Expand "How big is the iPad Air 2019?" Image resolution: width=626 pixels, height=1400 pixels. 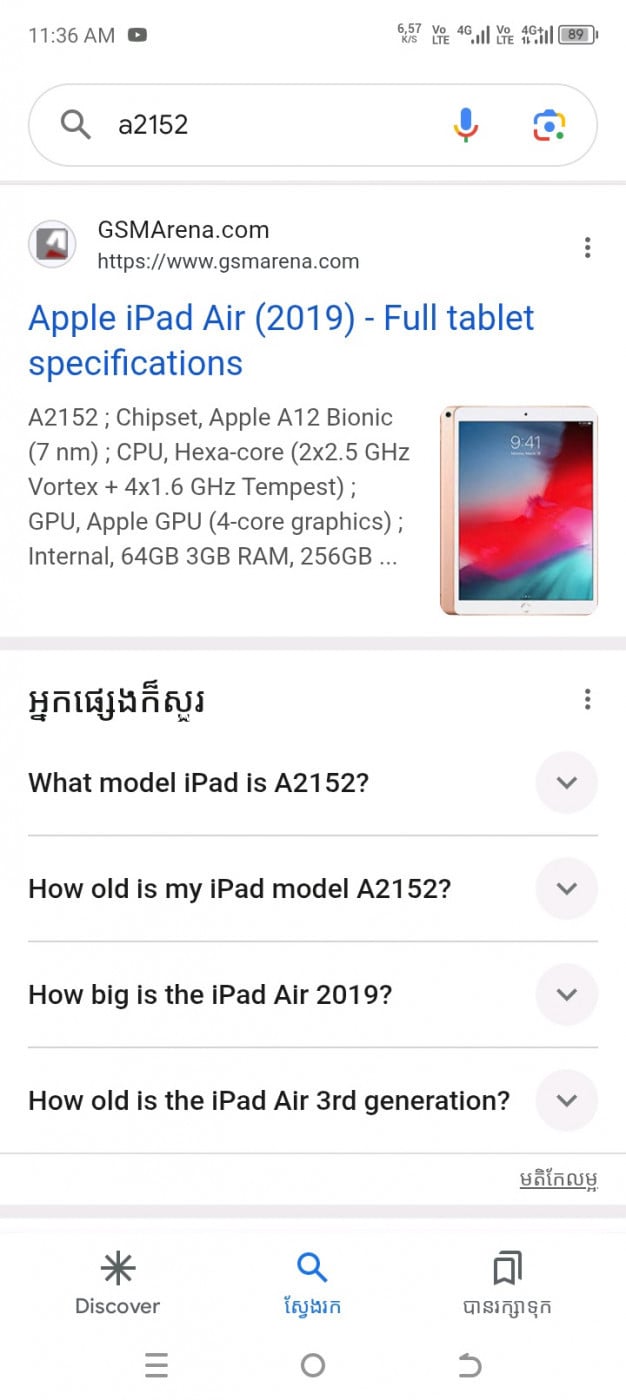tap(567, 994)
